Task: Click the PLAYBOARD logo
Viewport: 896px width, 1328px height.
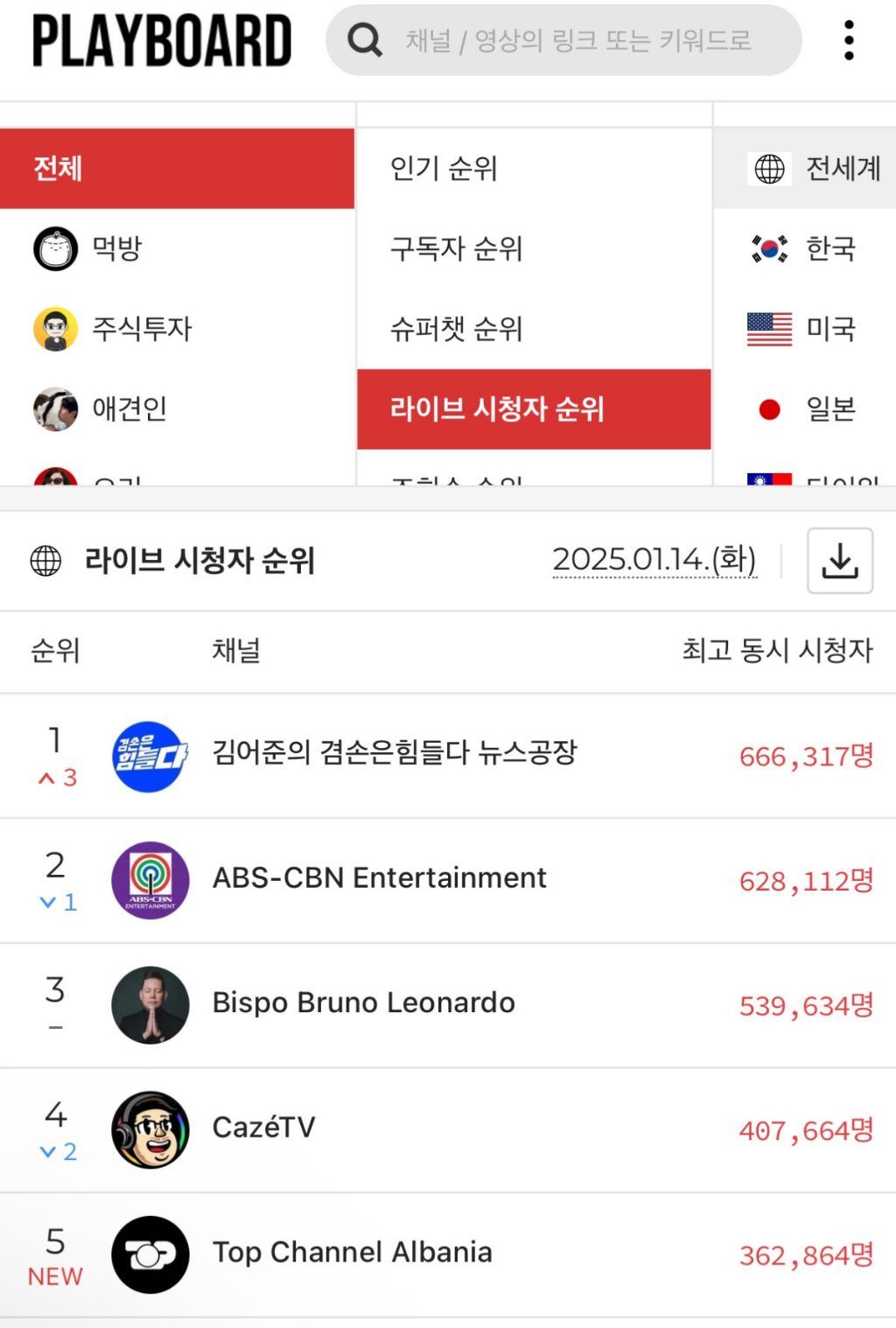Action: coord(160,38)
